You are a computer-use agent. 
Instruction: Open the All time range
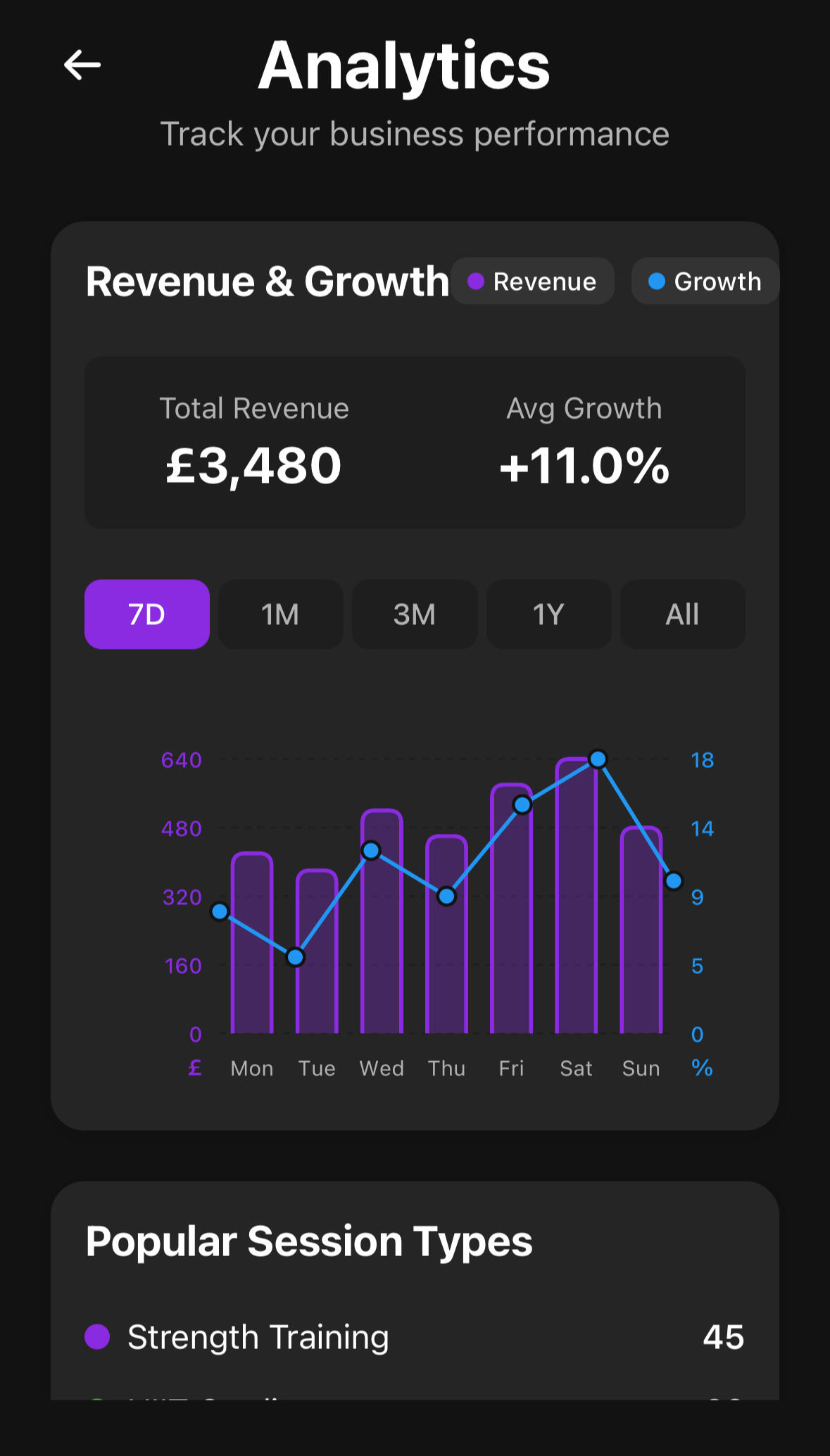click(682, 614)
